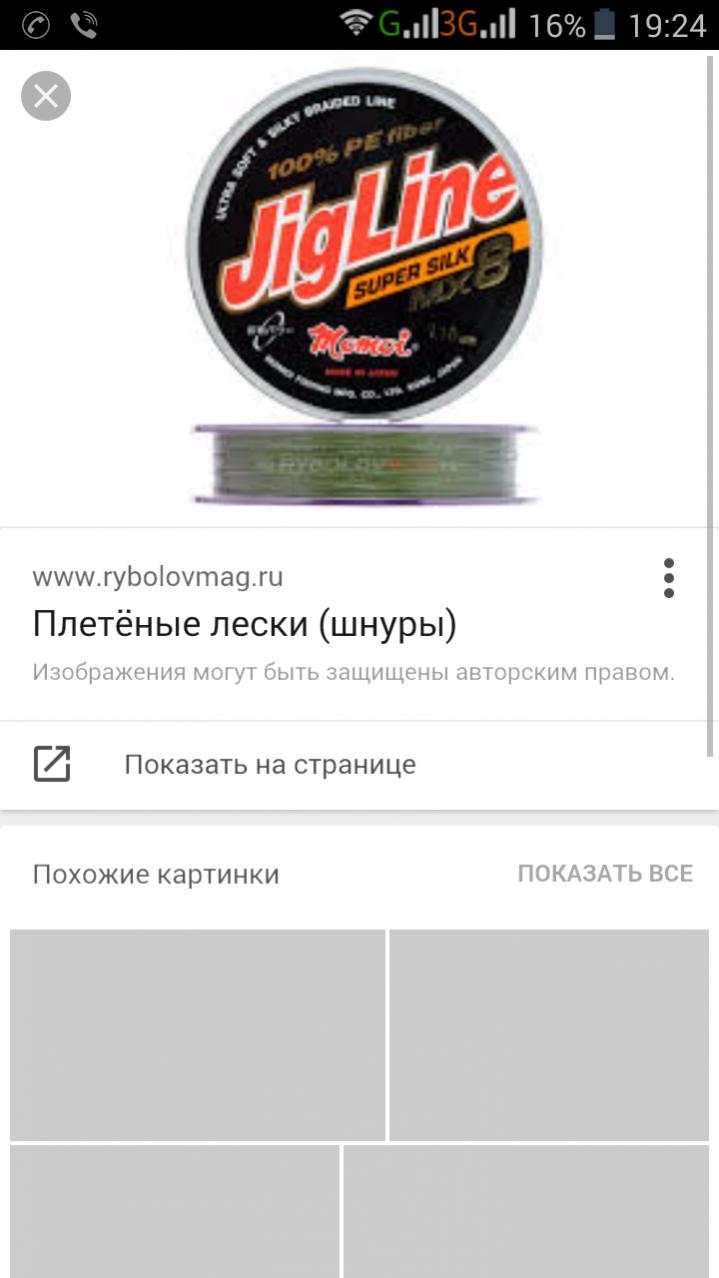Tap "ПОКАЗАТЬ ВСЕ" for similar images
719x1278 pixels.
605,873
